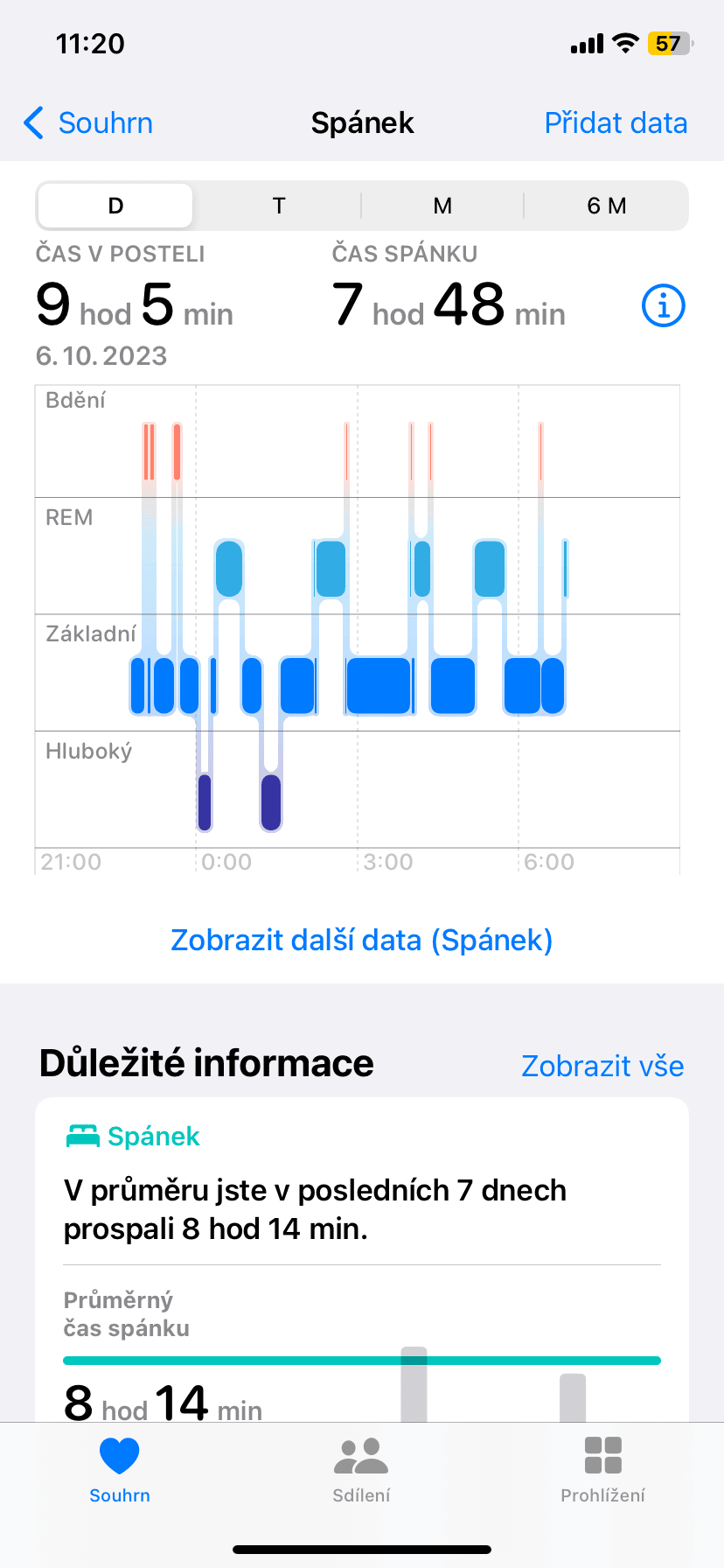Switch to the T week view
Screen dimensions: 724x1568
click(279, 206)
